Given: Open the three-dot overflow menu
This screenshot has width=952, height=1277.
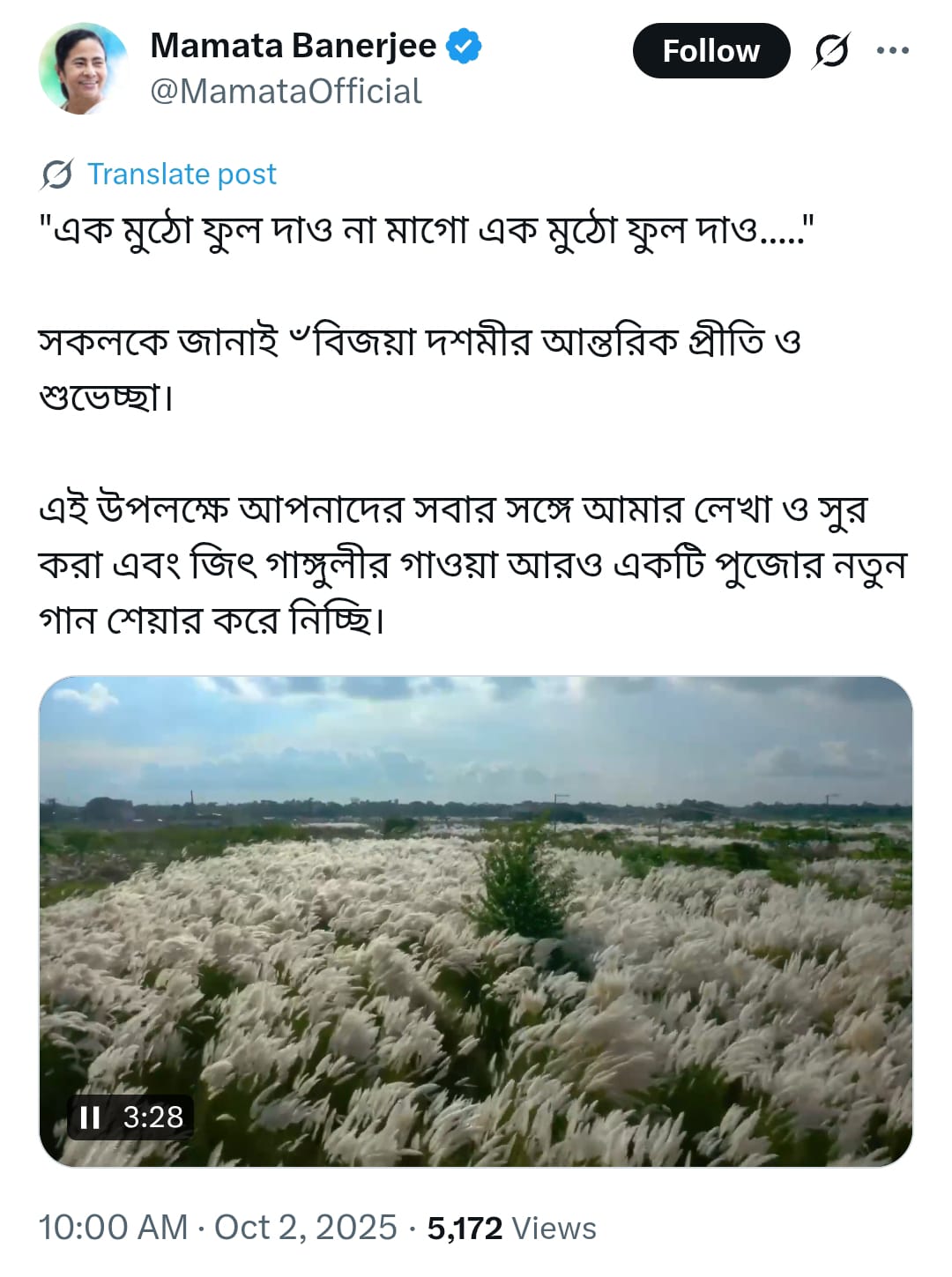Looking at the screenshot, I should [892, 51].
